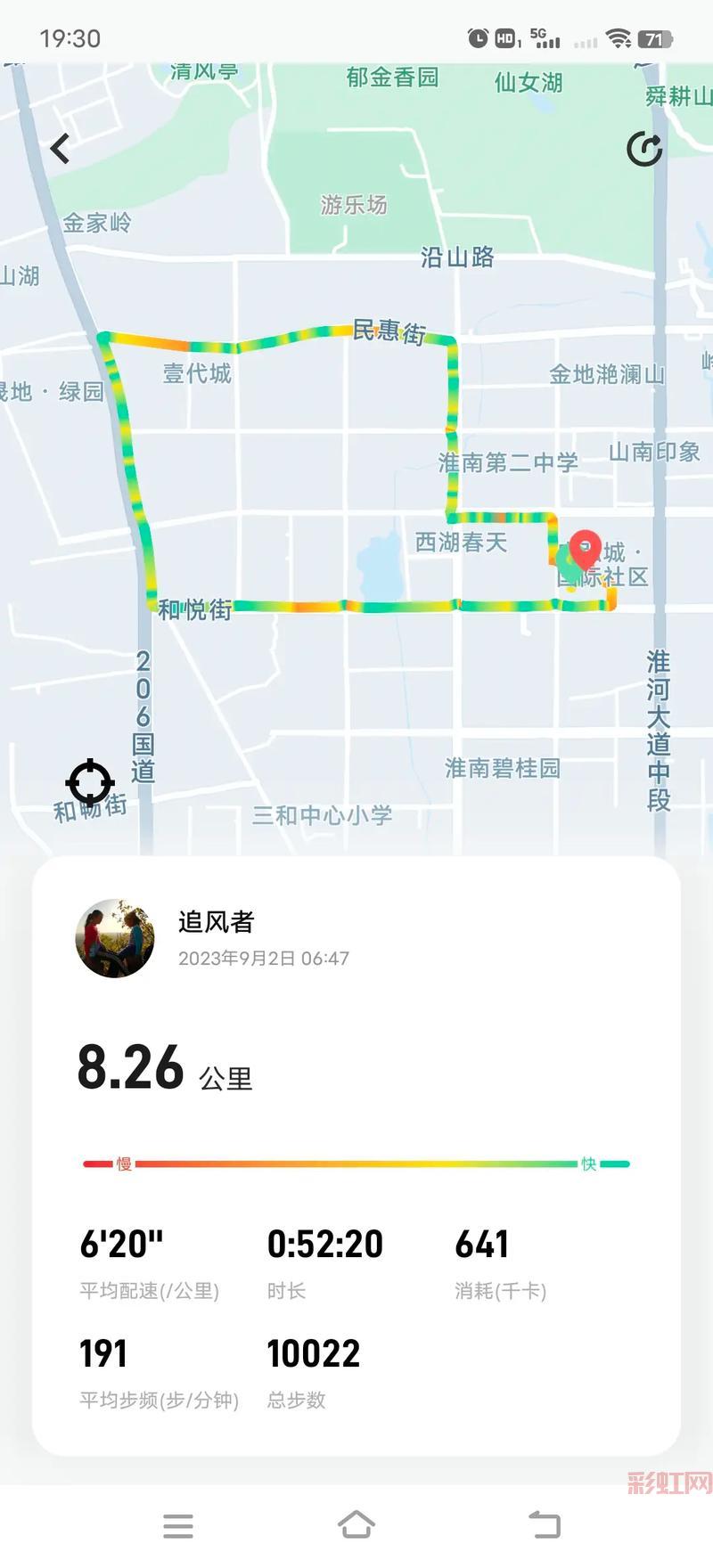
Task: Click the pace gradient bar between 慢 and 快
Action: point(356,1163)
